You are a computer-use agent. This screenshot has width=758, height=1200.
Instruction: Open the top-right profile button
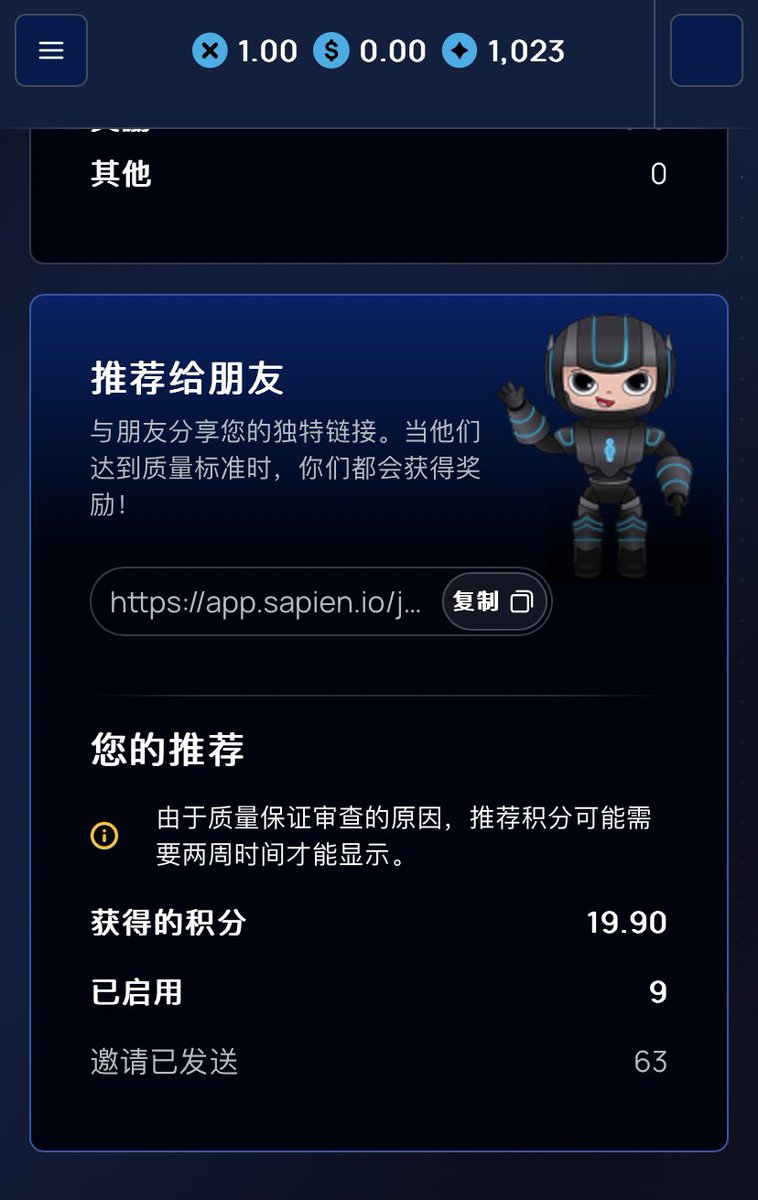click(706, 51)
